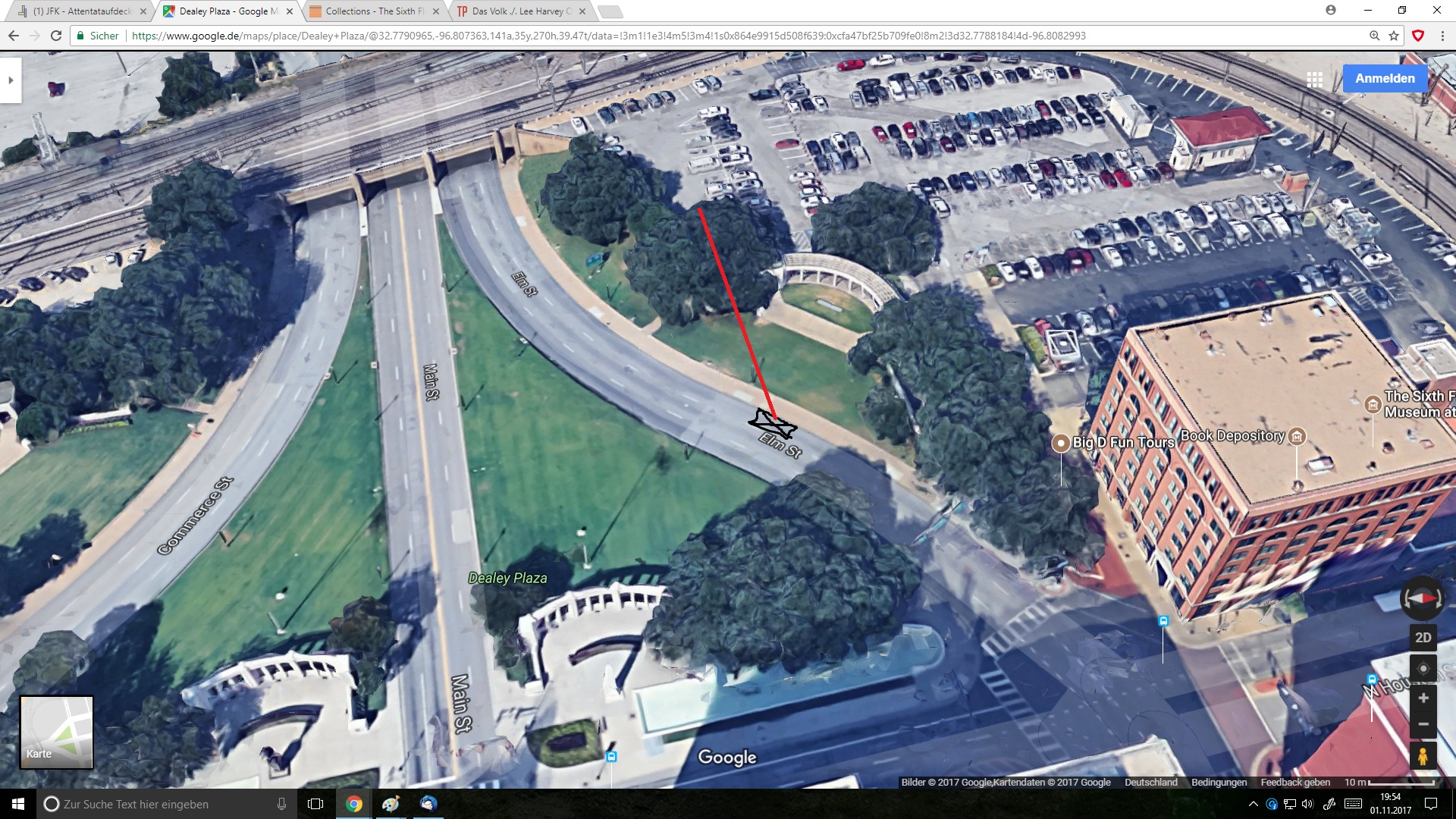The height and width of the screenshot is (819, 1456).
Task: Reset map orientation using the compass
Action: (x=1421, y=598)
